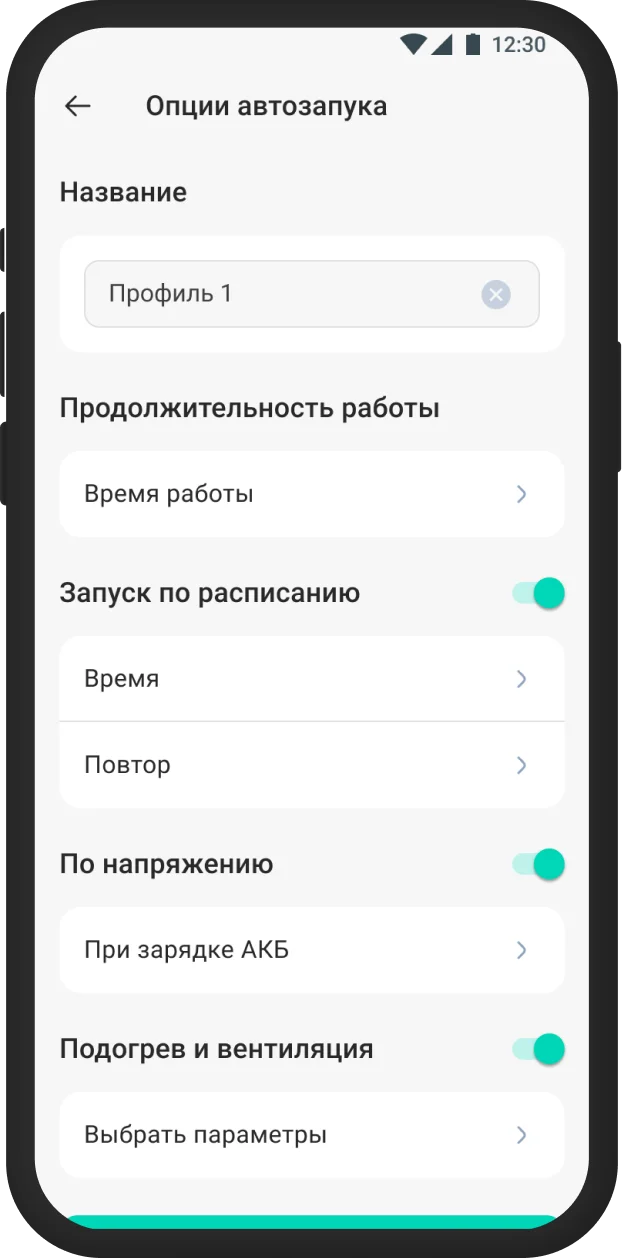Turn off Подогрев и вентиляция
This screenshot has width=624, height=1258.
(539, 1049)
